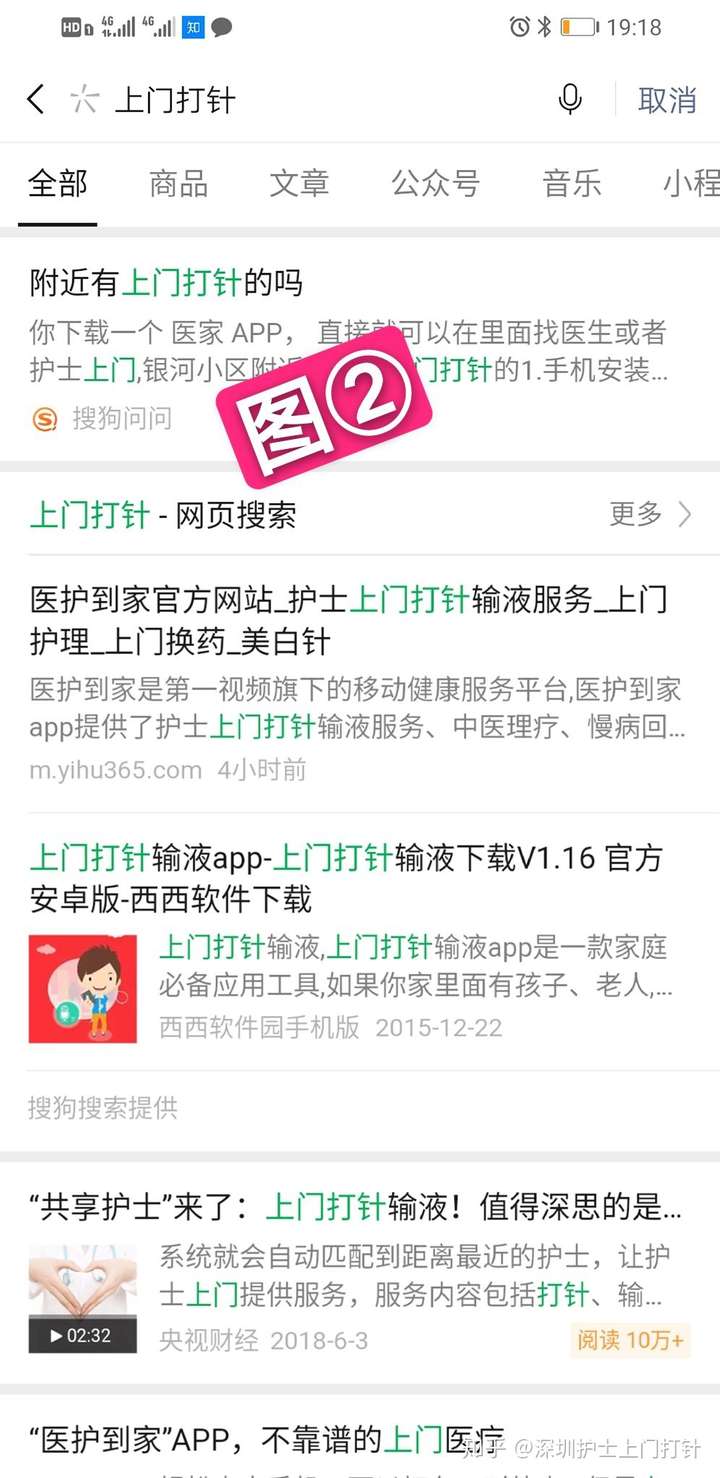Image resolution: width=720 pixels, height=1478 pixels.
Task: Start voice search with the microphone
Action: (570, 100)
